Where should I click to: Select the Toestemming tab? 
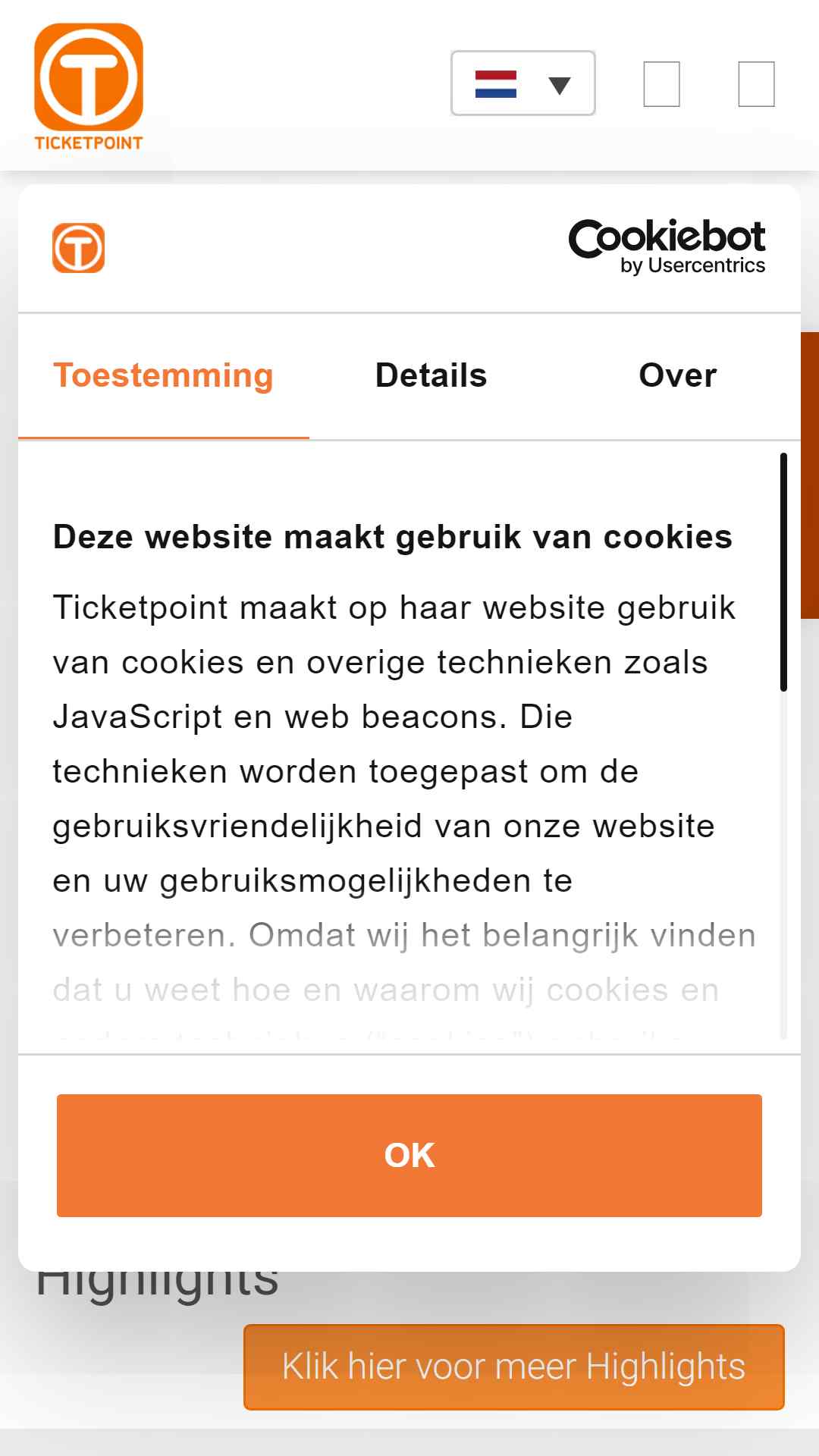(x=164, y=376)
